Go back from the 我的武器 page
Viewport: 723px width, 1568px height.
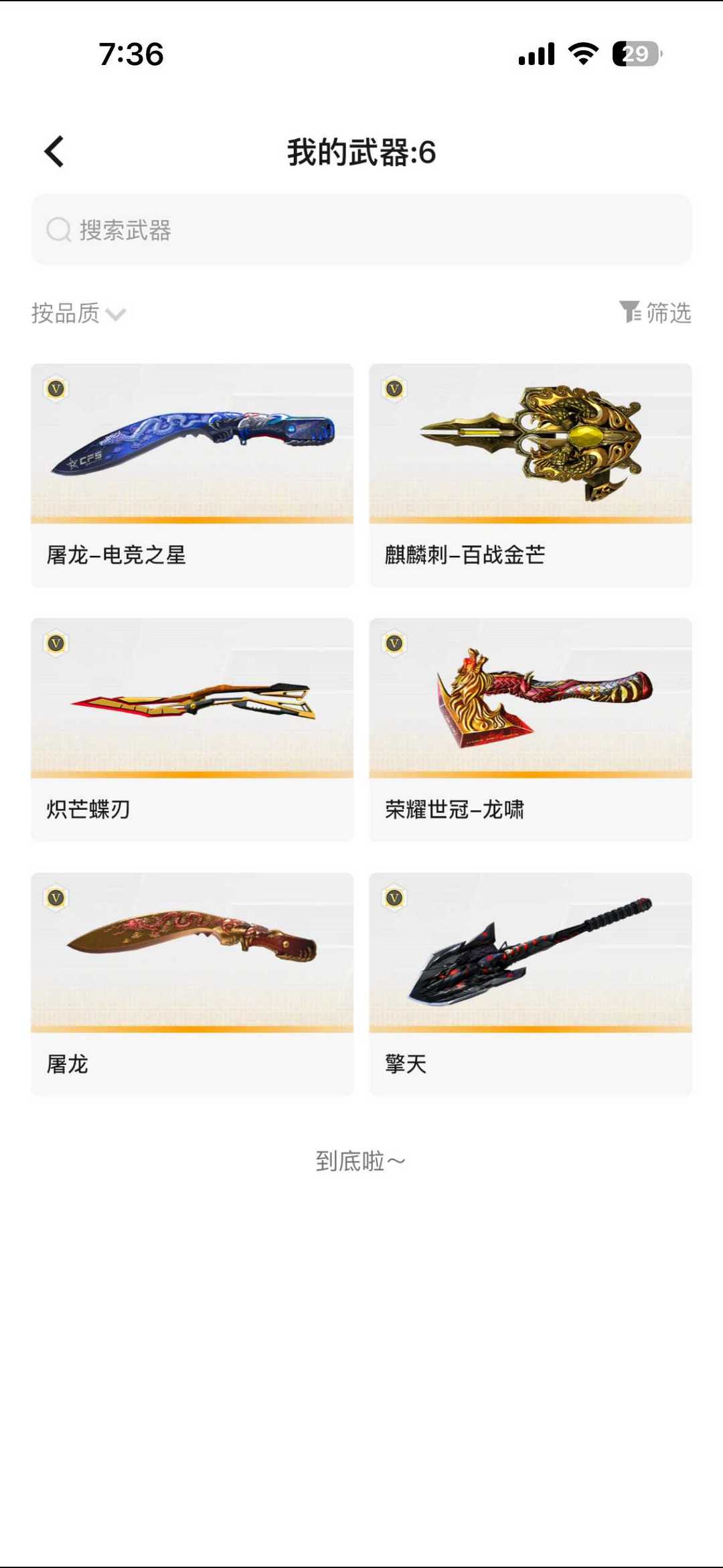(54, 151)
